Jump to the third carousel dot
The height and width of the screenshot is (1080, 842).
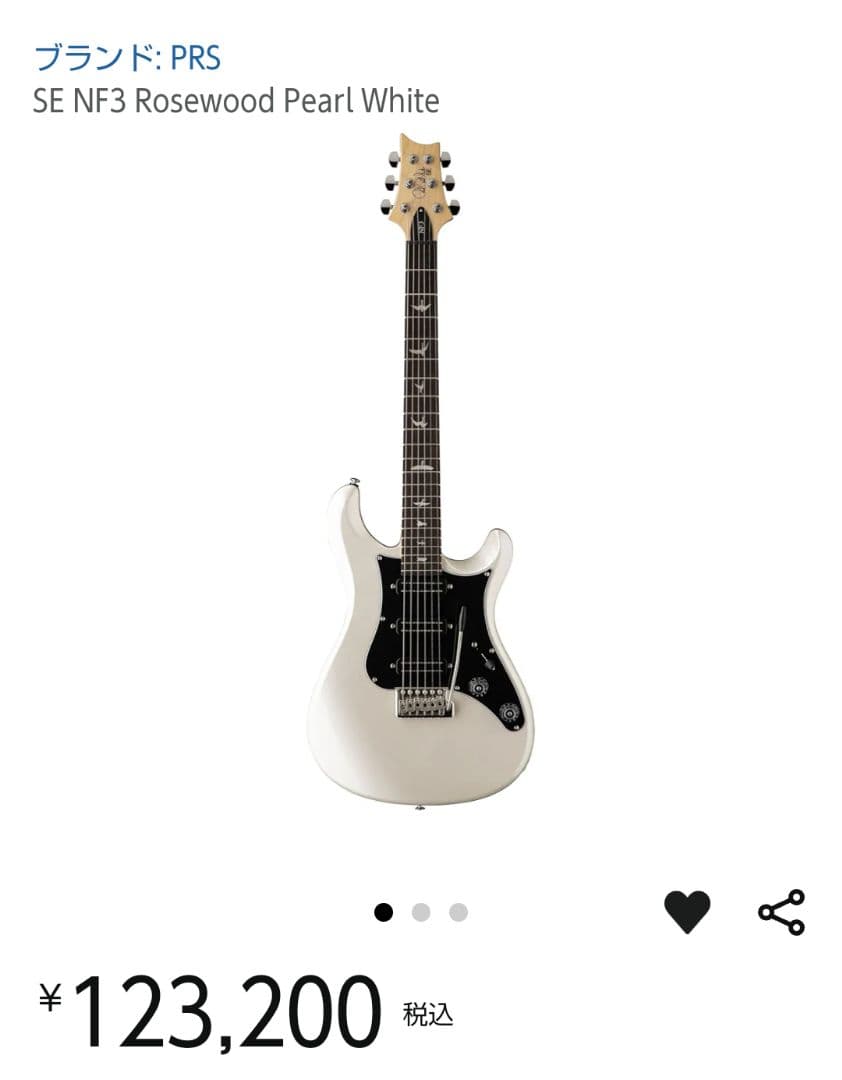tap(459, 911)
